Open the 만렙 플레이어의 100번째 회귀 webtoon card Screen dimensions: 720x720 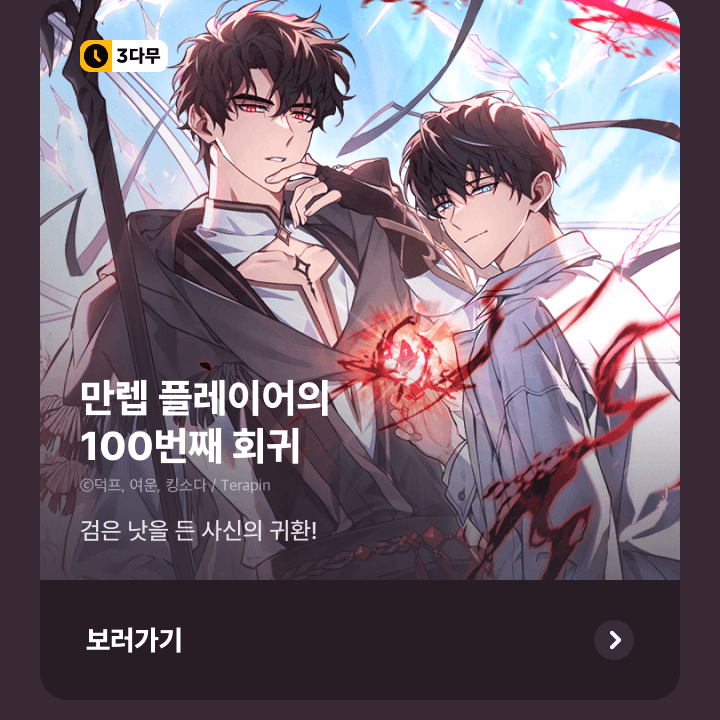(360, 300)
